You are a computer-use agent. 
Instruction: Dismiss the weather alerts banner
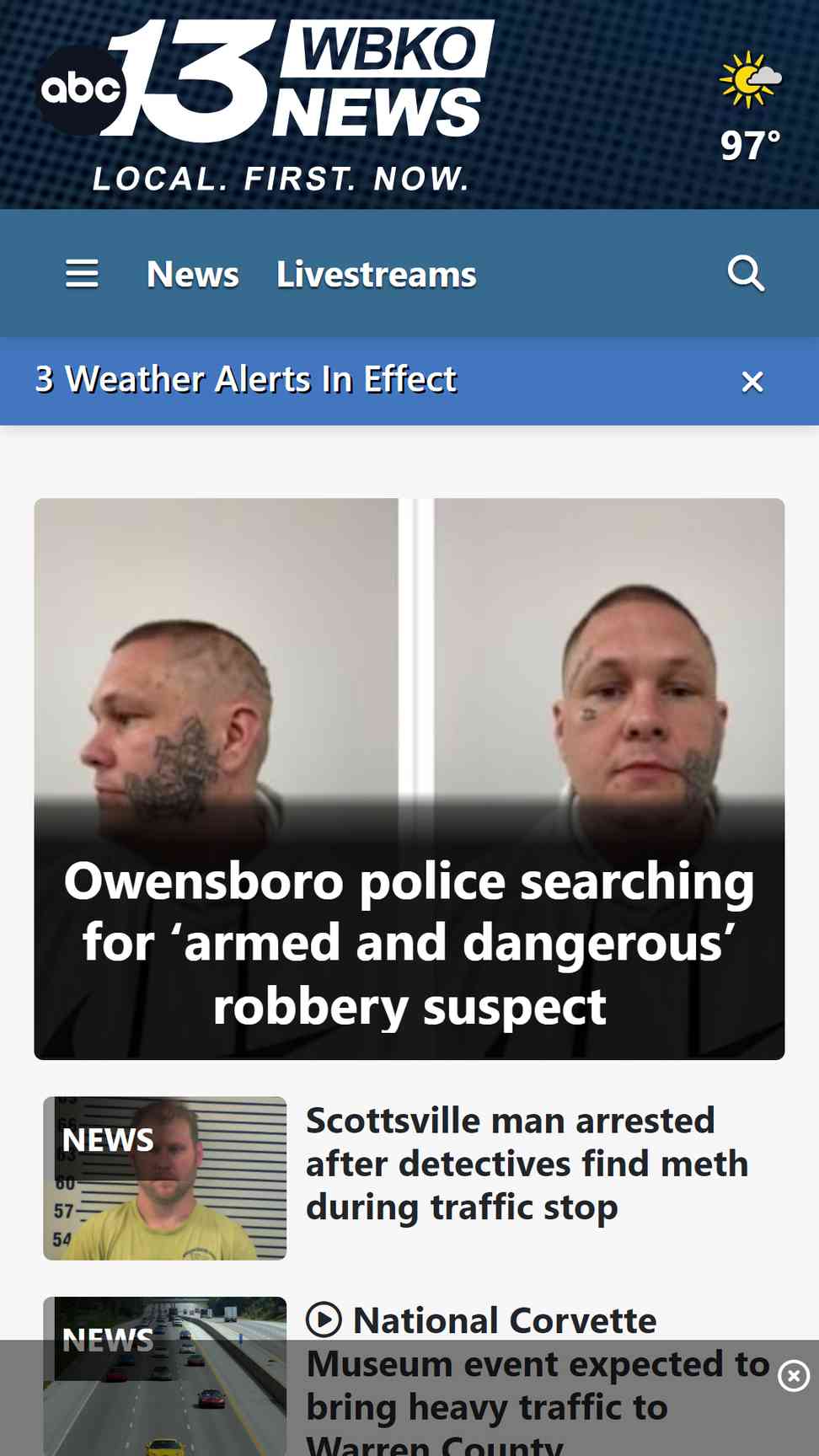752,382
